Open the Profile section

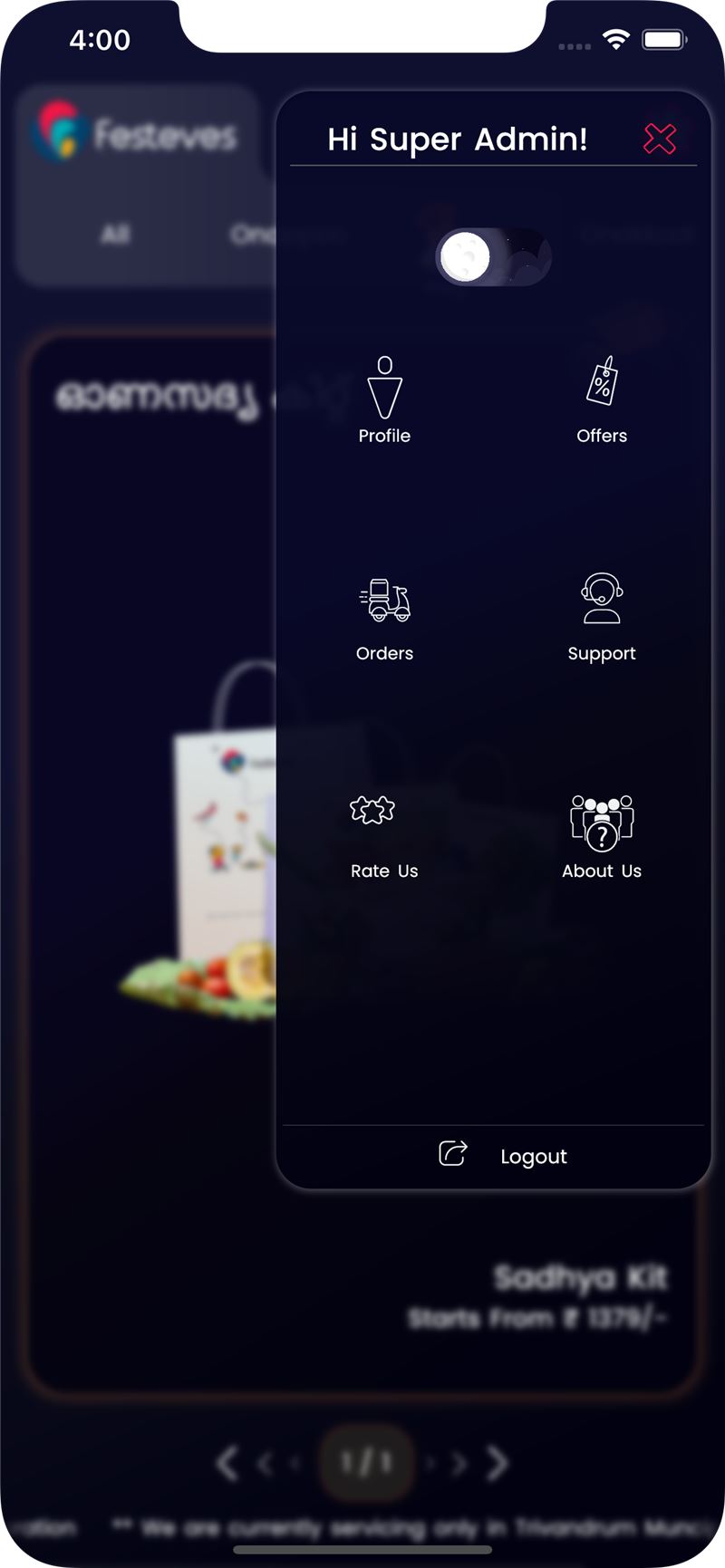tap(384, 399)
